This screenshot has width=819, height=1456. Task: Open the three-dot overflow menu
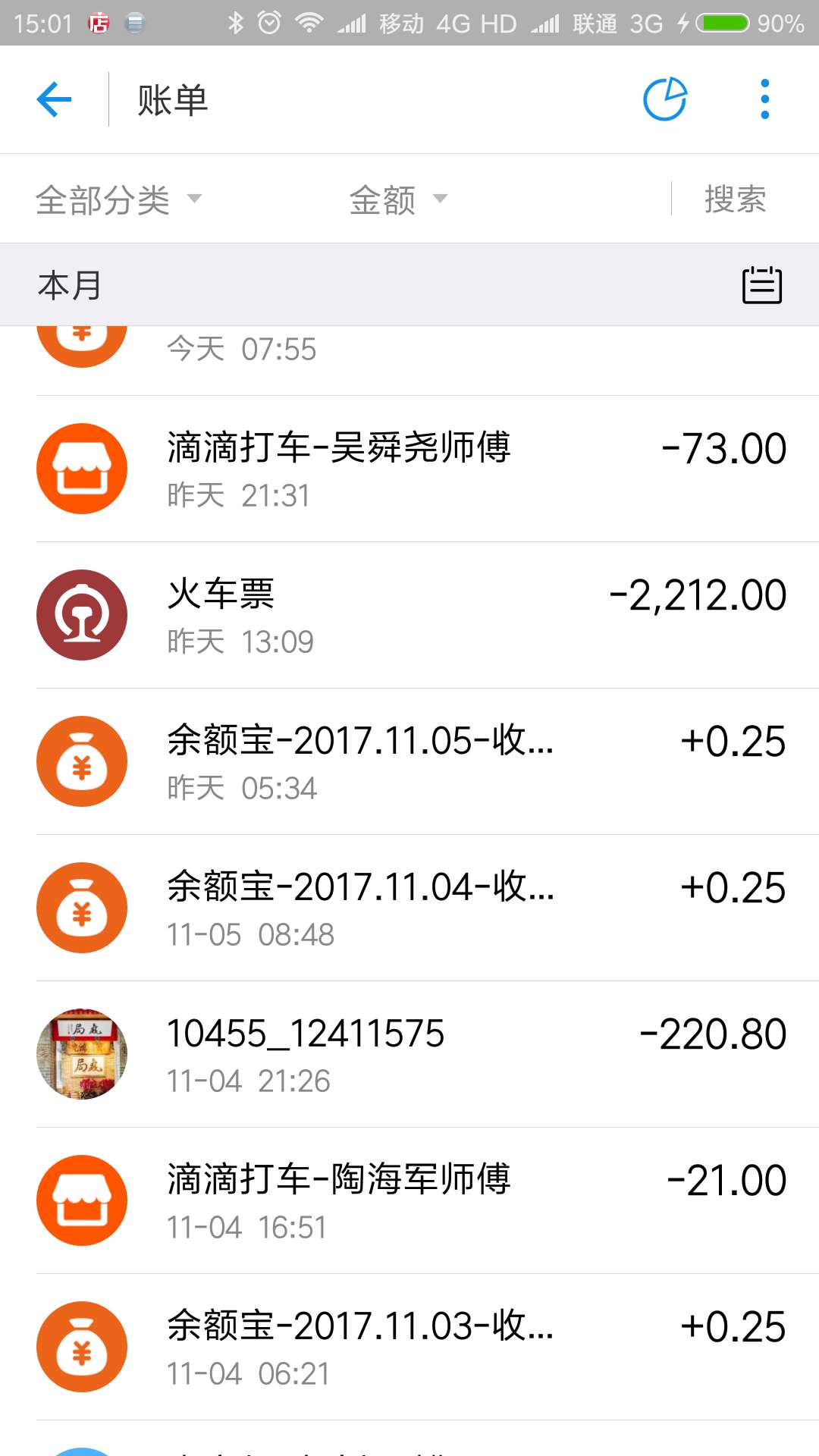click(x=764, y=99)
